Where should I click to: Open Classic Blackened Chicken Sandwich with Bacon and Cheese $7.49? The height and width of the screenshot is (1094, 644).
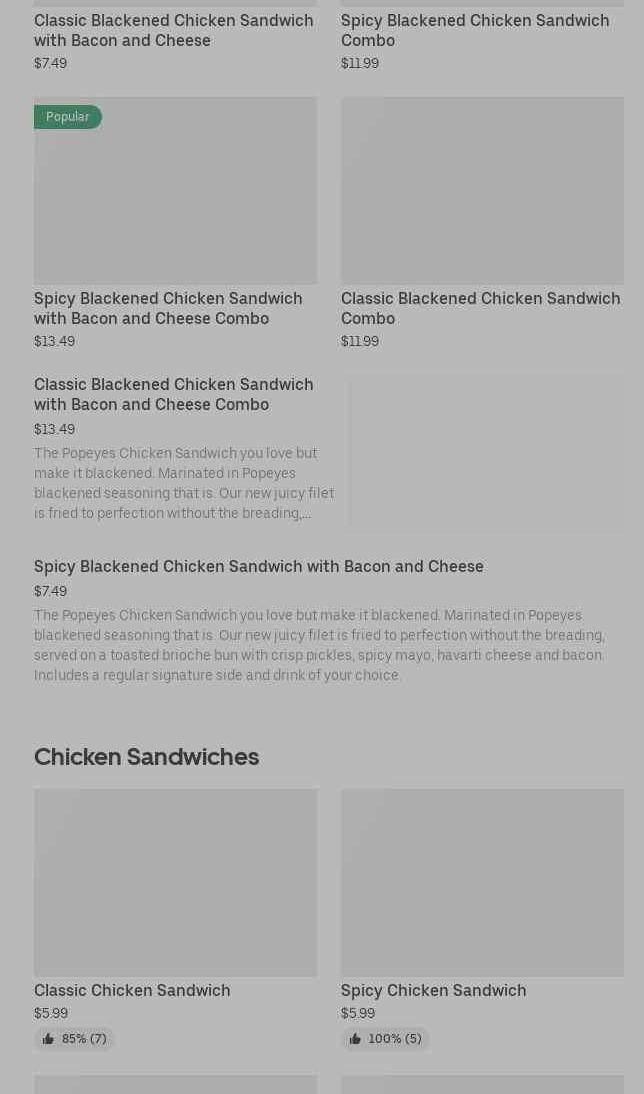click(x=175, y=36)
